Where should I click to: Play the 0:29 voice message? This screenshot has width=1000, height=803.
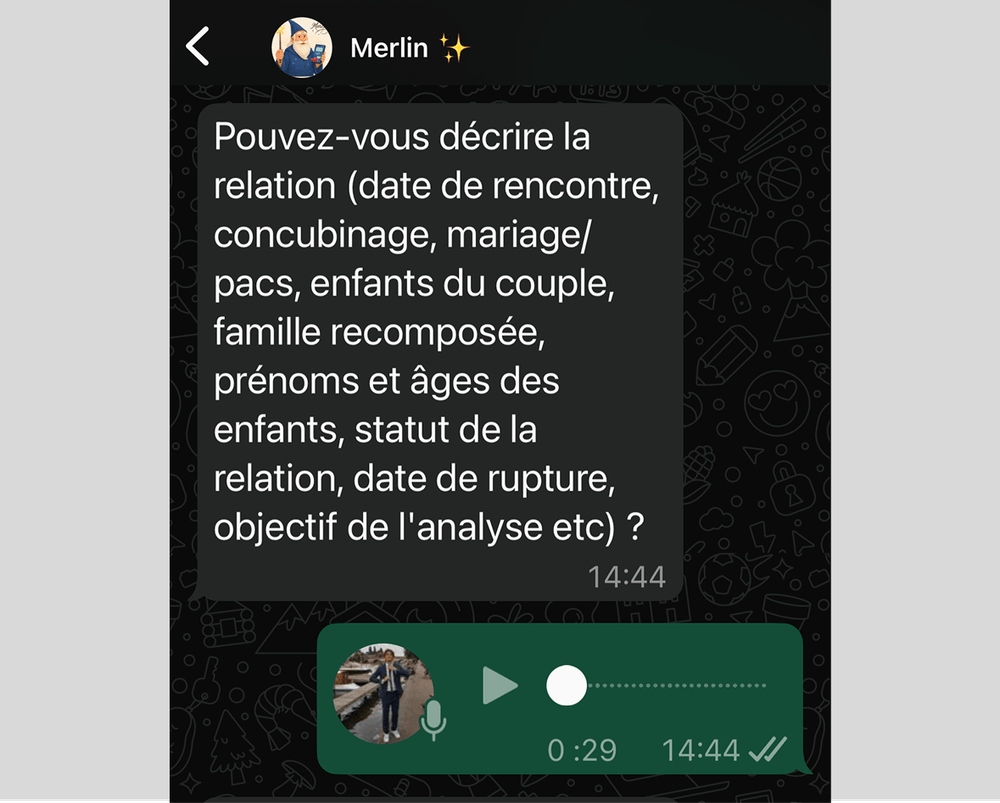pyautogui.click(x=500, y=686)
